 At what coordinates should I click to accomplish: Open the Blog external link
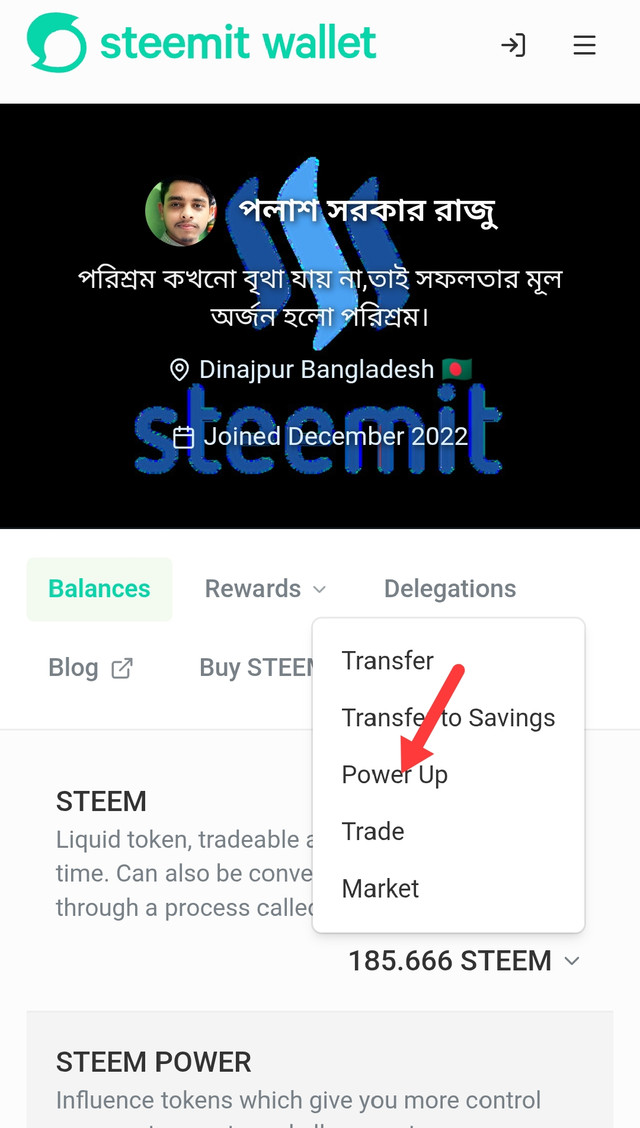click(91, 668)
